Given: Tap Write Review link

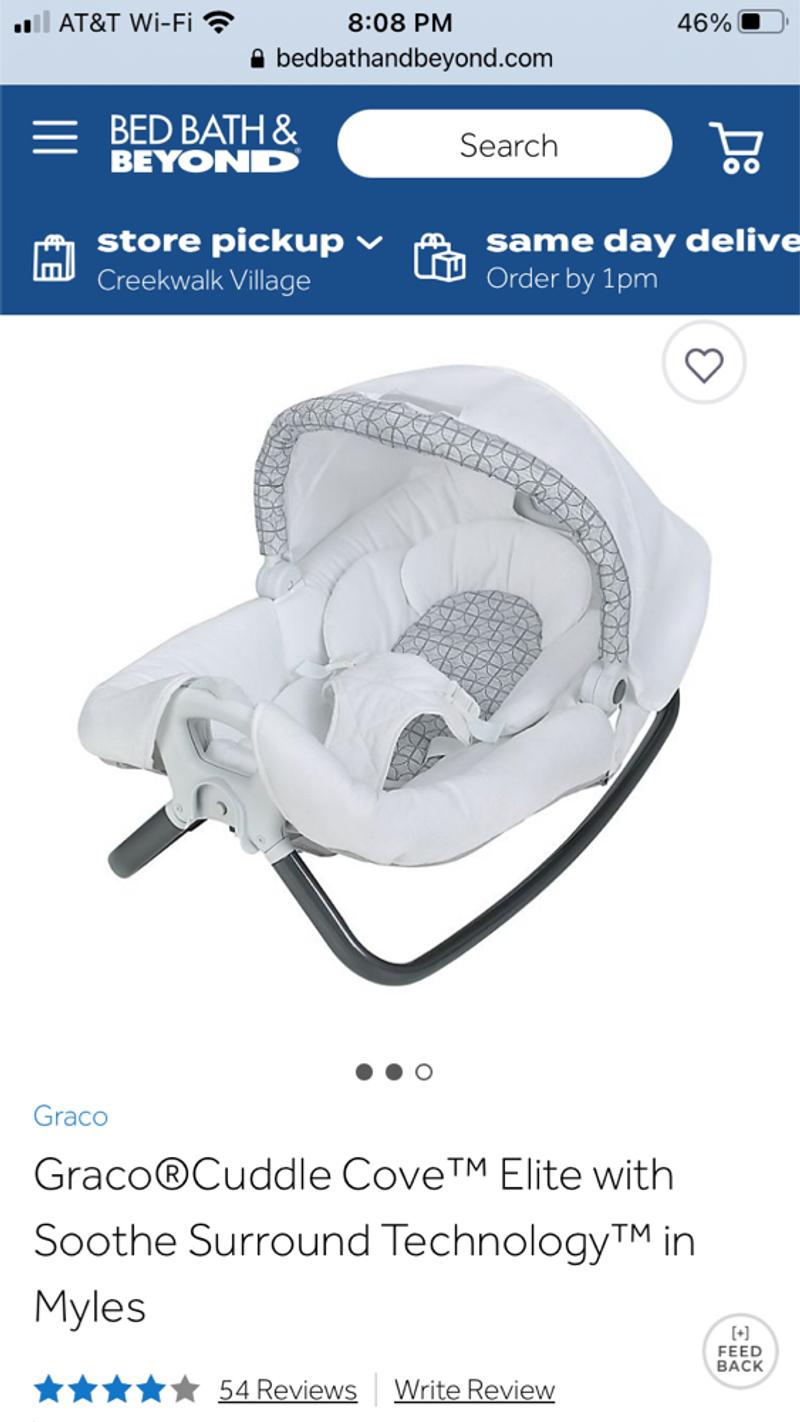Looking at the screenshot, I should 474,1389.
